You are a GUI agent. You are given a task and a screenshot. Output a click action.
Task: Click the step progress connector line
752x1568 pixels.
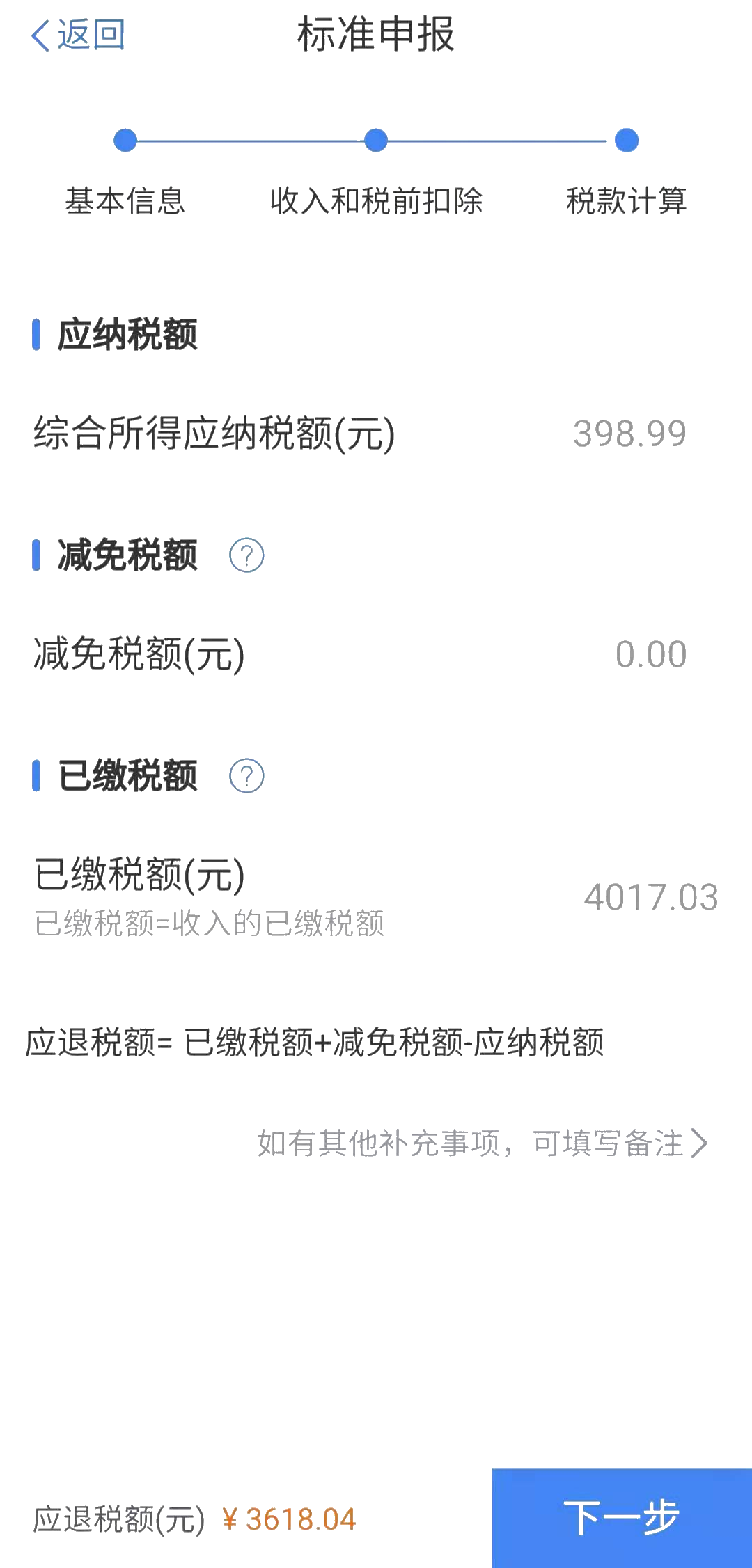tap(251, 139)
